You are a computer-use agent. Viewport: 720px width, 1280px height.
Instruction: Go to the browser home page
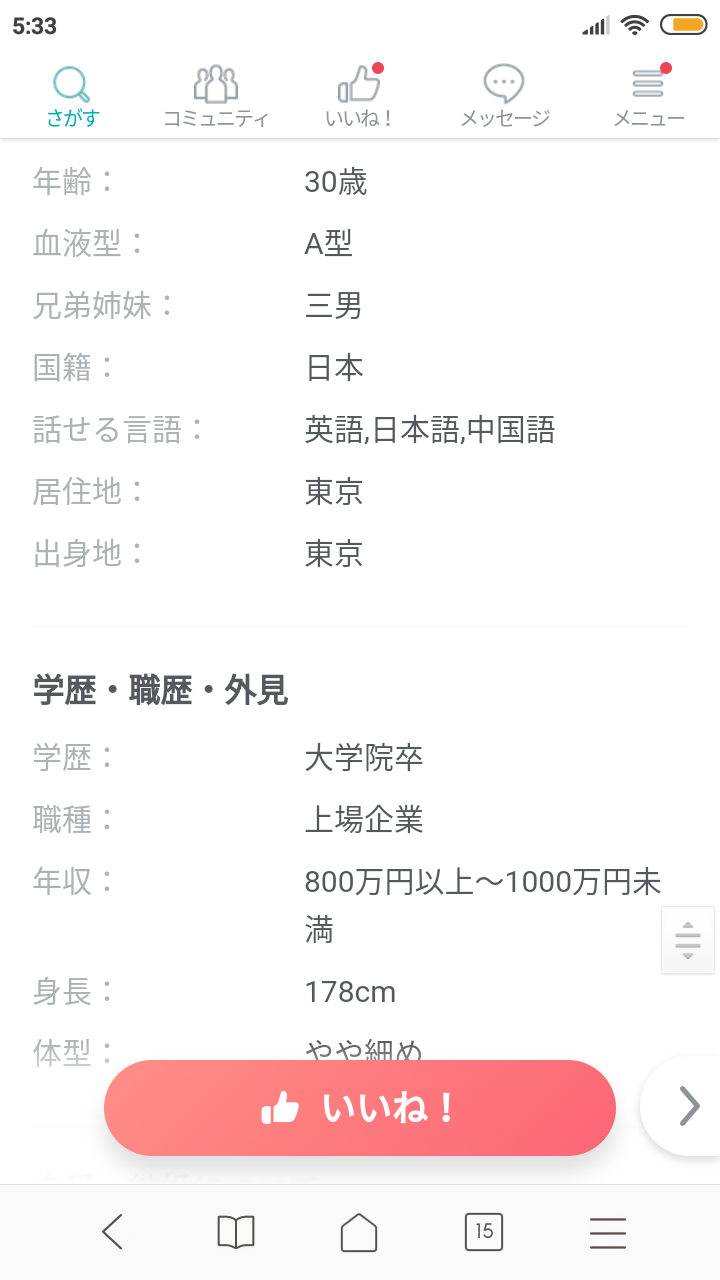(x=360, y=1232)
